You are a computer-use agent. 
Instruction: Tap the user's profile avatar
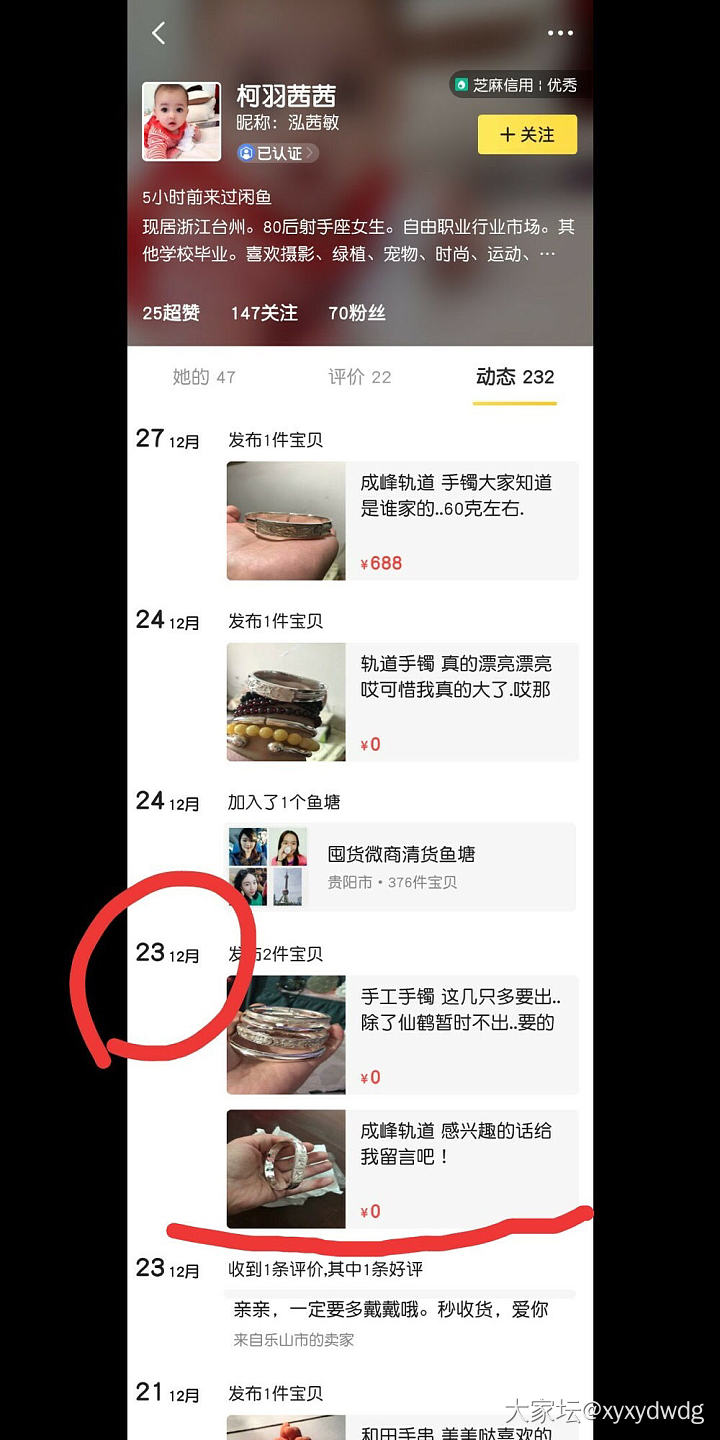coord(181,121)
